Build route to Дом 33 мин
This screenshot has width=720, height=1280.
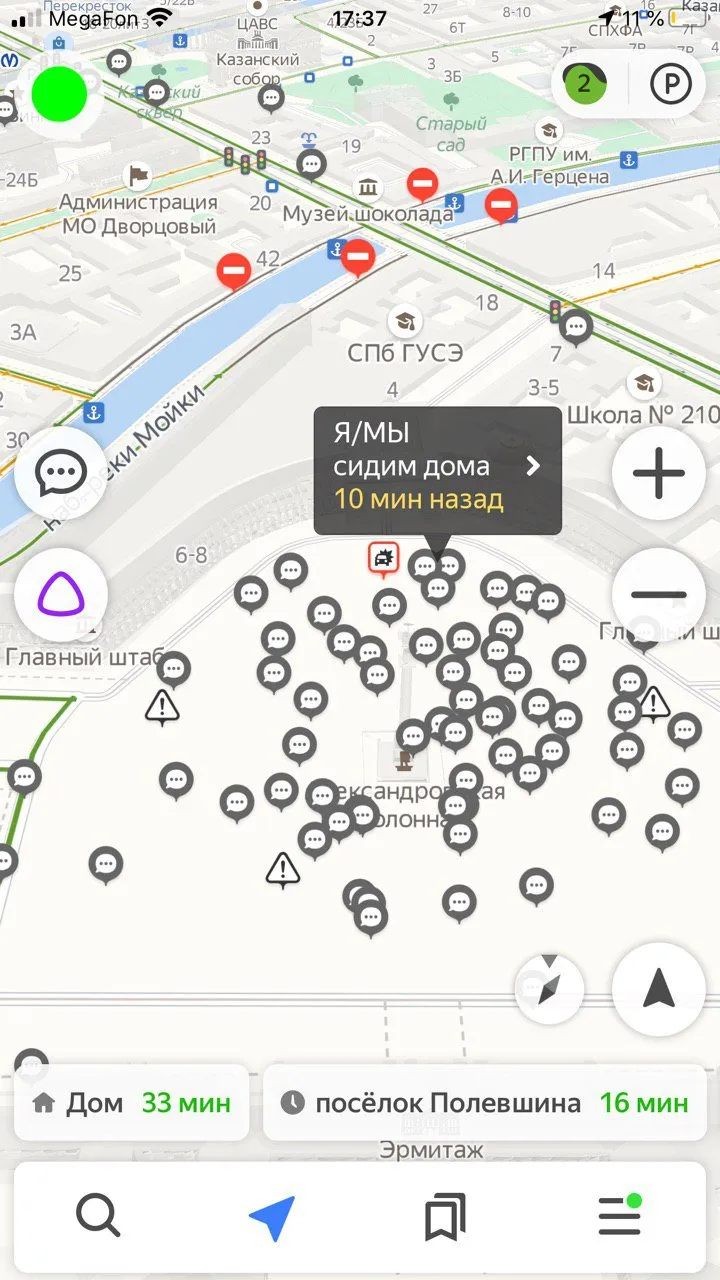pos(131,1103)
